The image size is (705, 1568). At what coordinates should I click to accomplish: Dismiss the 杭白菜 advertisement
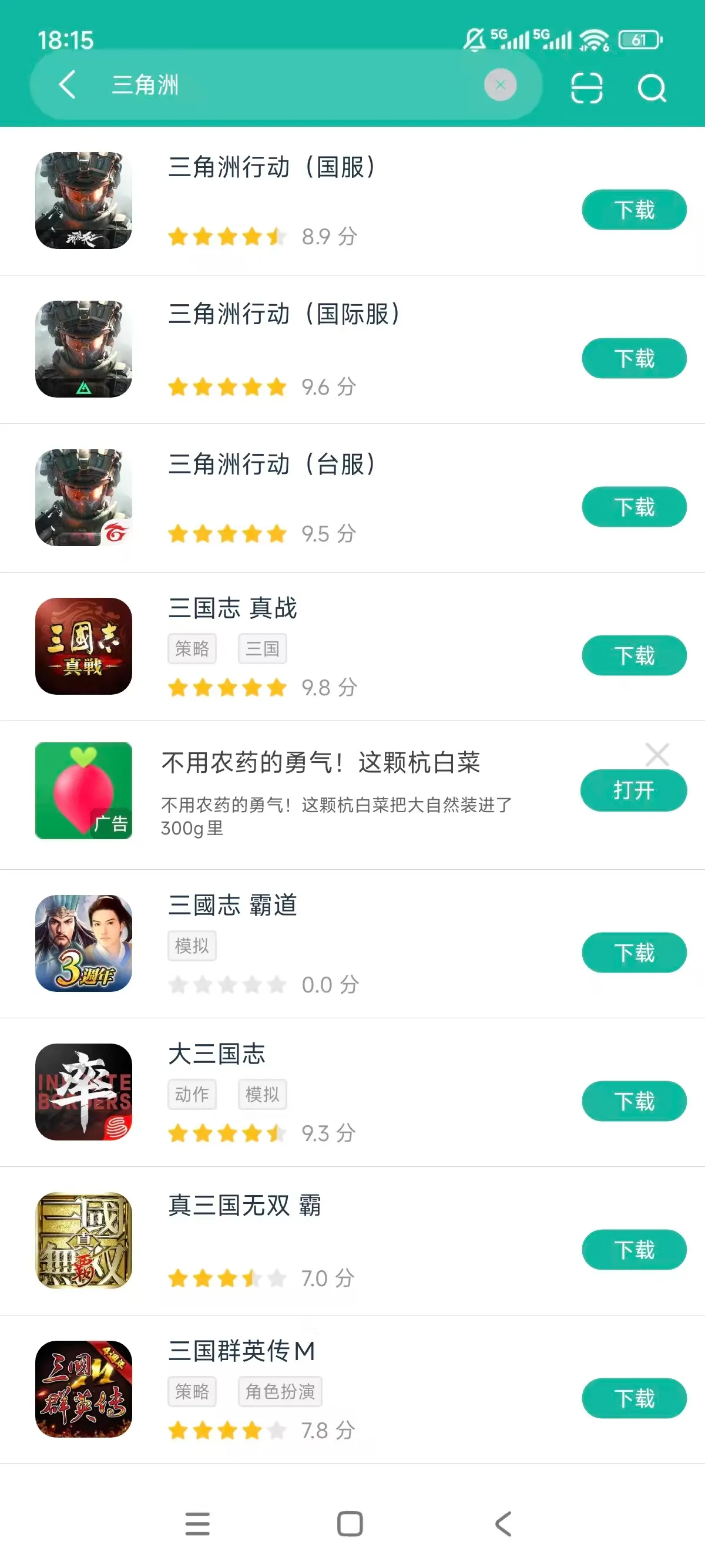(657, 755)
